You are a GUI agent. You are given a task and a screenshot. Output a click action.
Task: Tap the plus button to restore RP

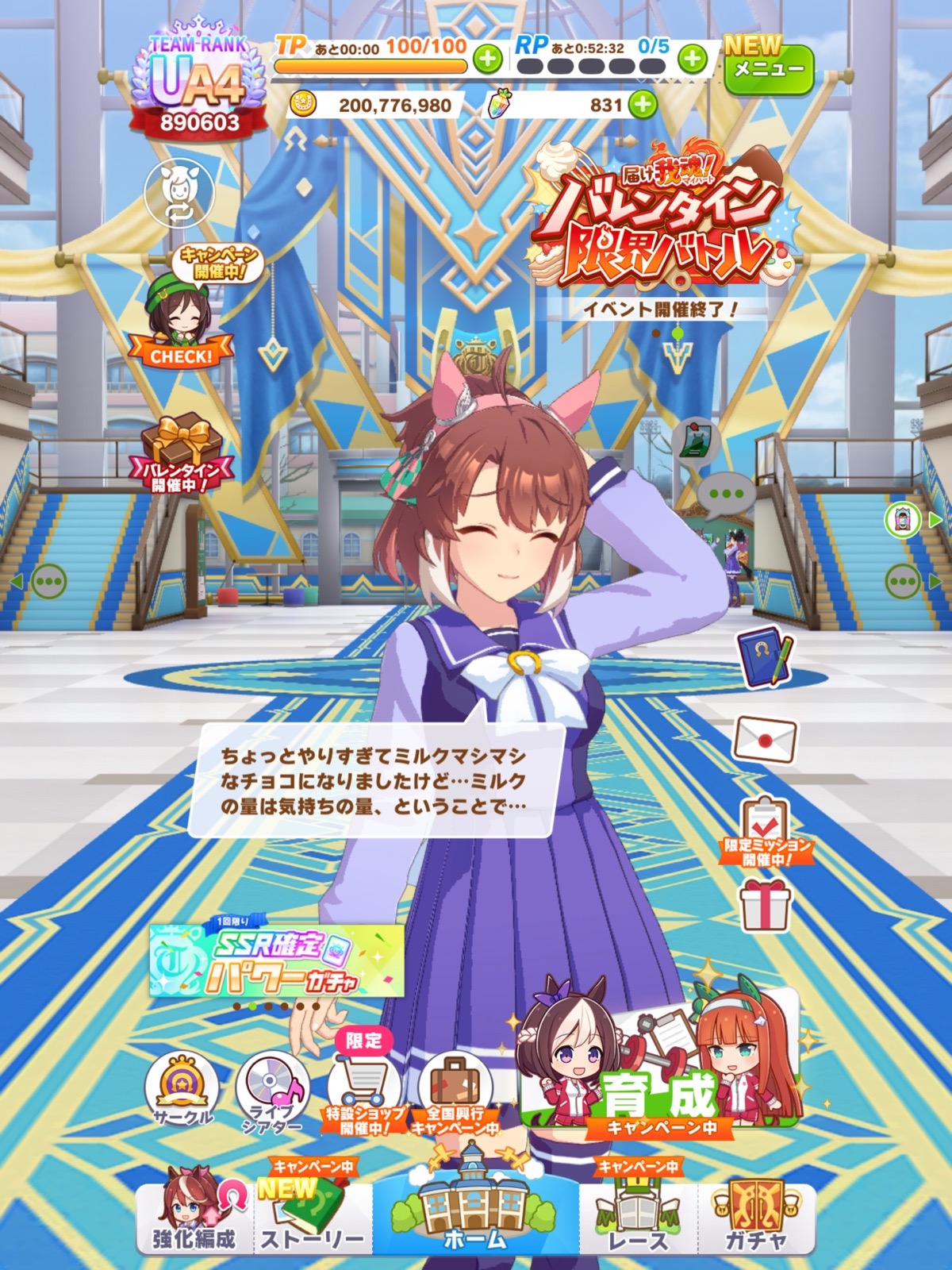tap(693, 58)
